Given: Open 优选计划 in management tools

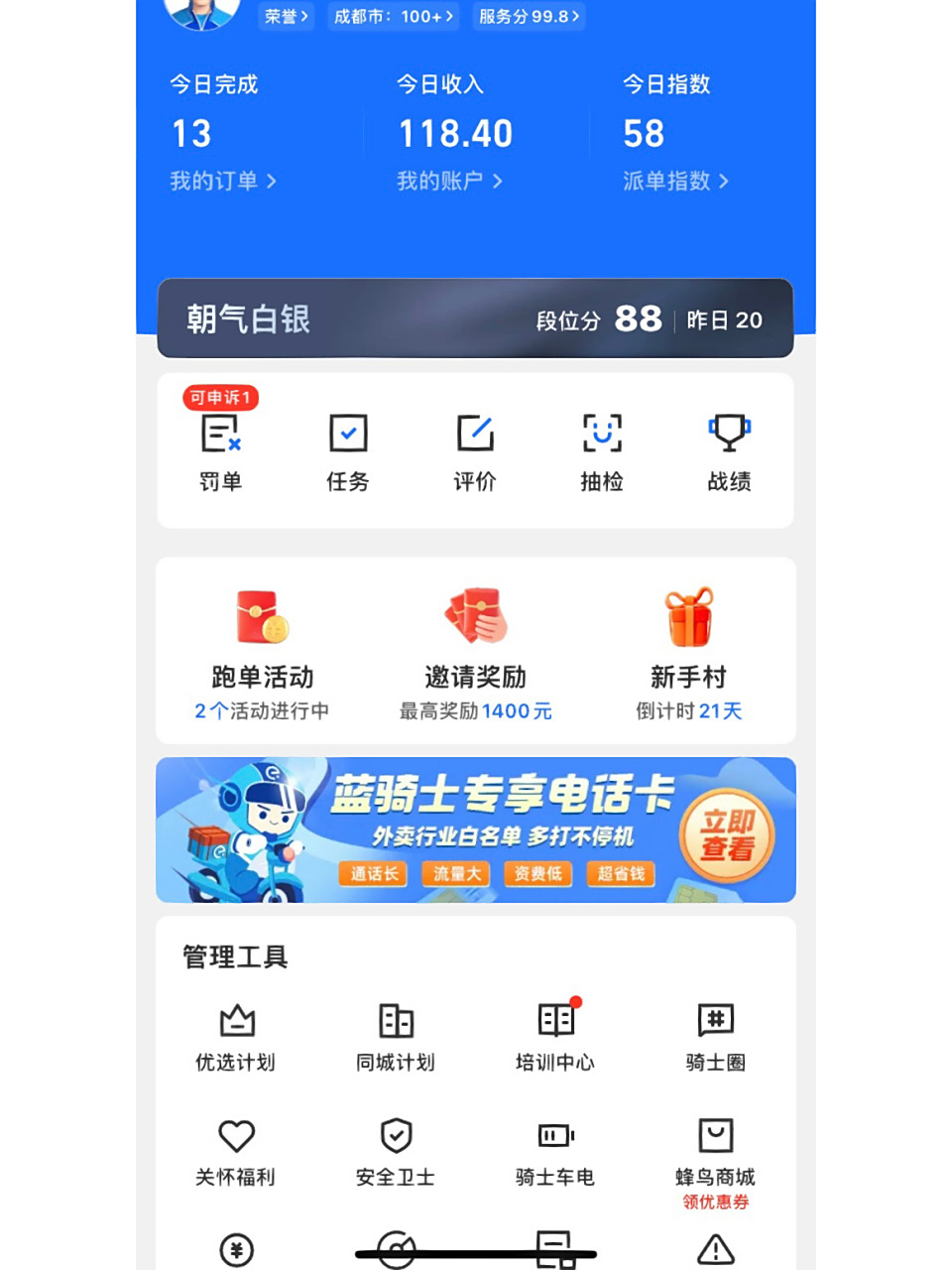Looking at the screenshot, I should [236, 1037].
